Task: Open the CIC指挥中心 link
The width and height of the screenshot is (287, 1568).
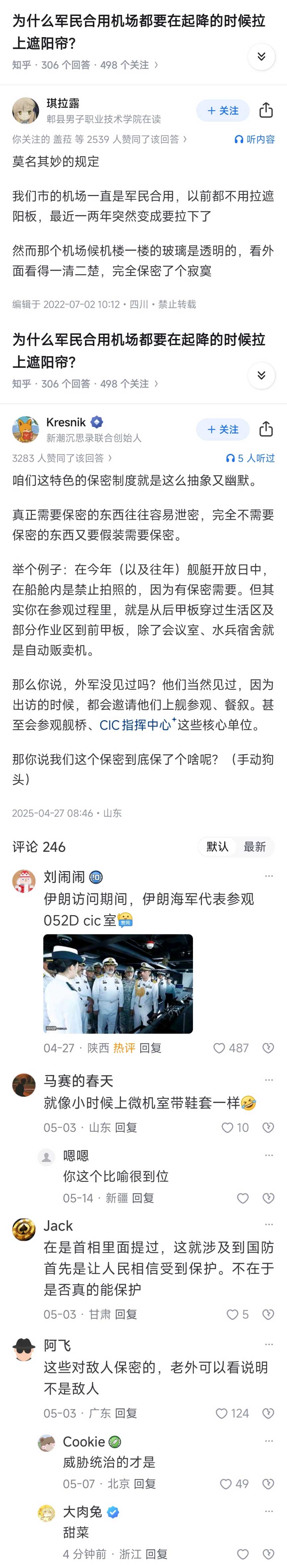Action: tap(135, 725)
